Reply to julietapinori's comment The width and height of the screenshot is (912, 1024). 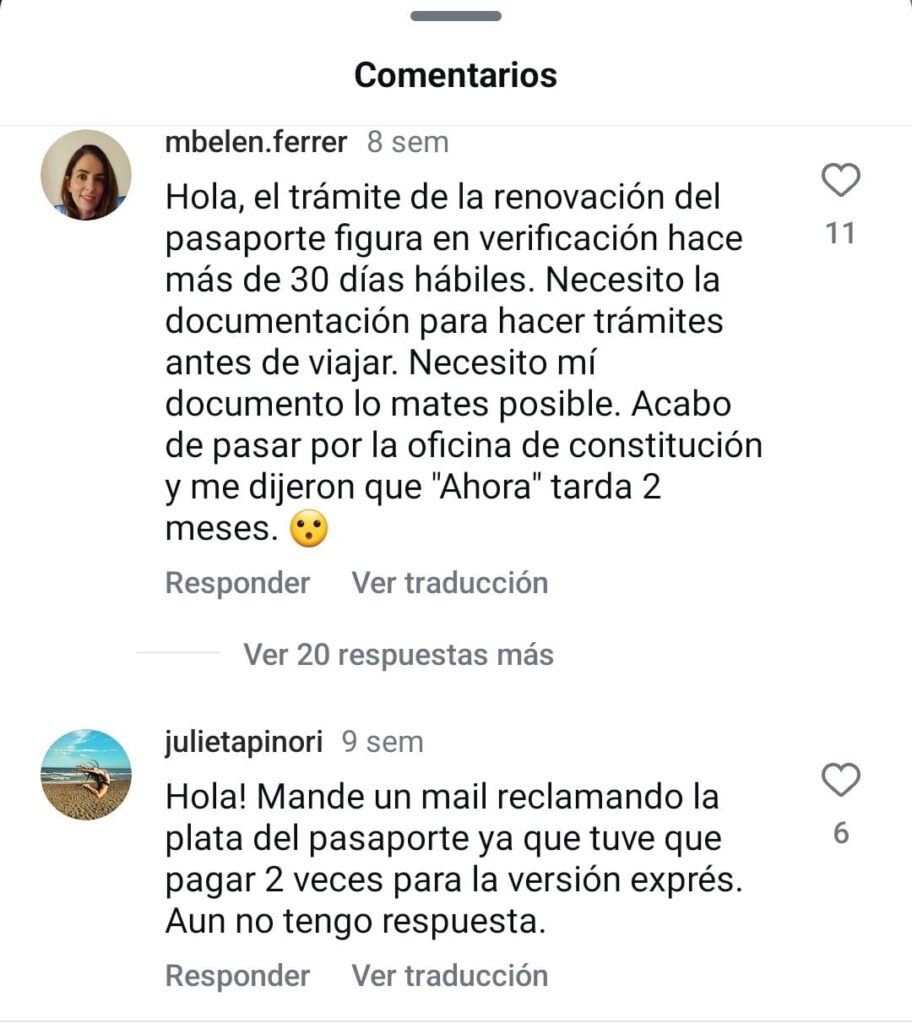tap(237, 975)
